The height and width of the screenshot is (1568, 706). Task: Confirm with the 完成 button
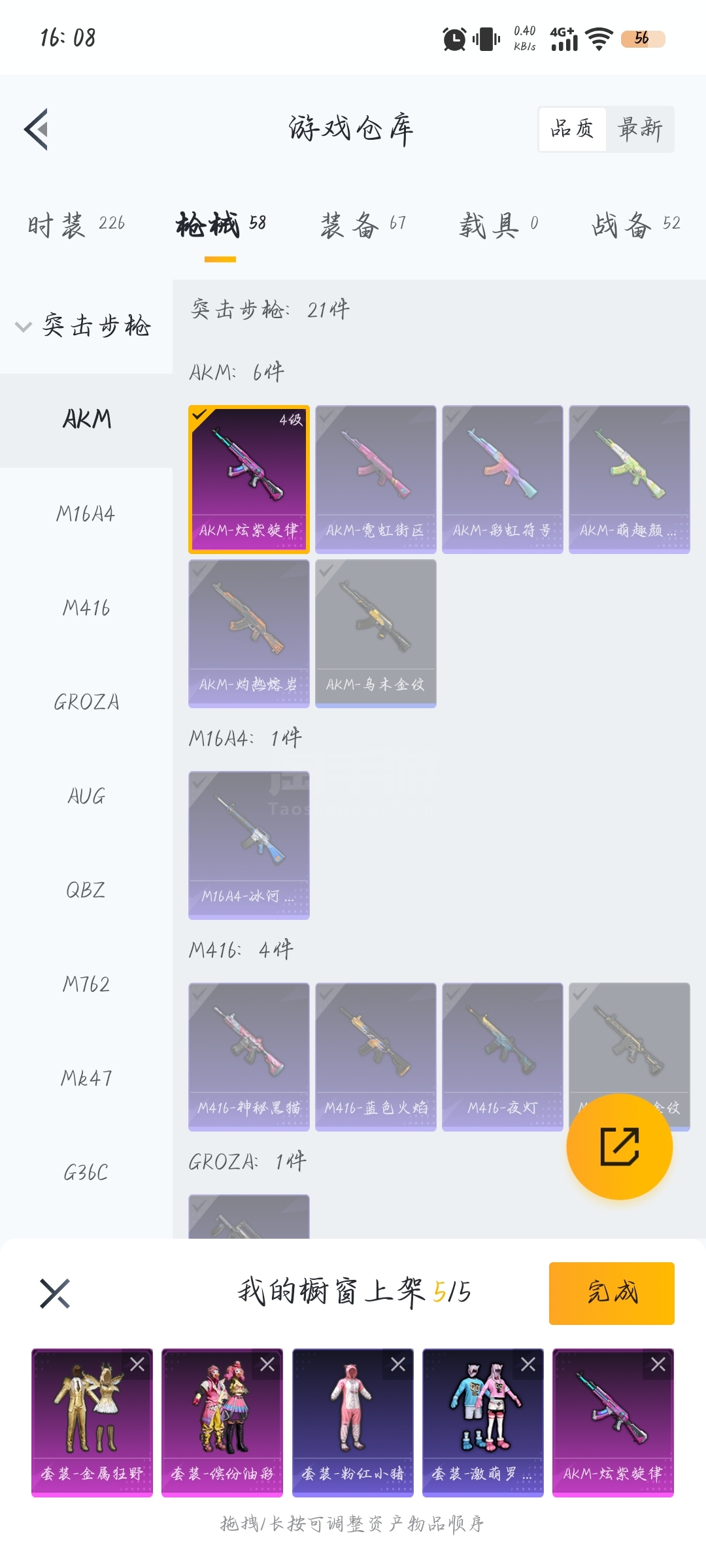pyautogui.click(x=611, y=1293)
